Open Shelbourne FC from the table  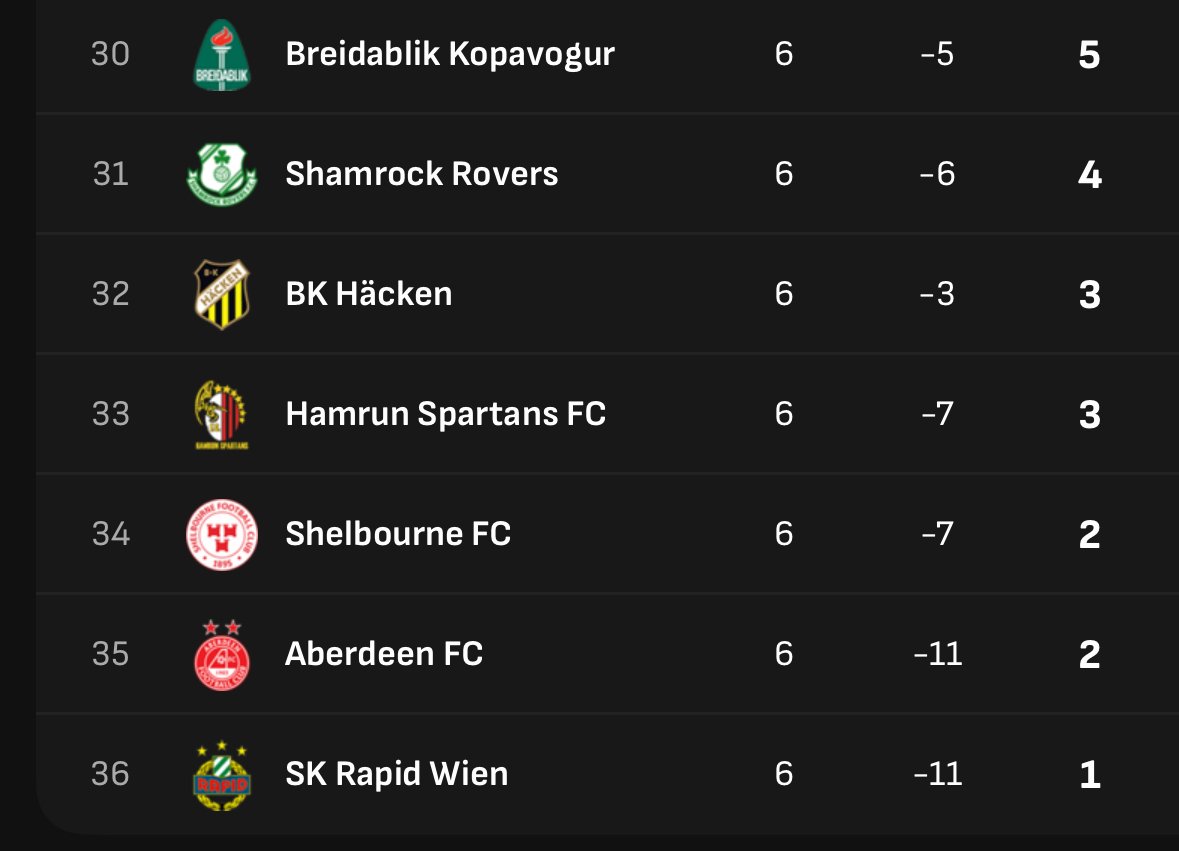pos(398,534)
